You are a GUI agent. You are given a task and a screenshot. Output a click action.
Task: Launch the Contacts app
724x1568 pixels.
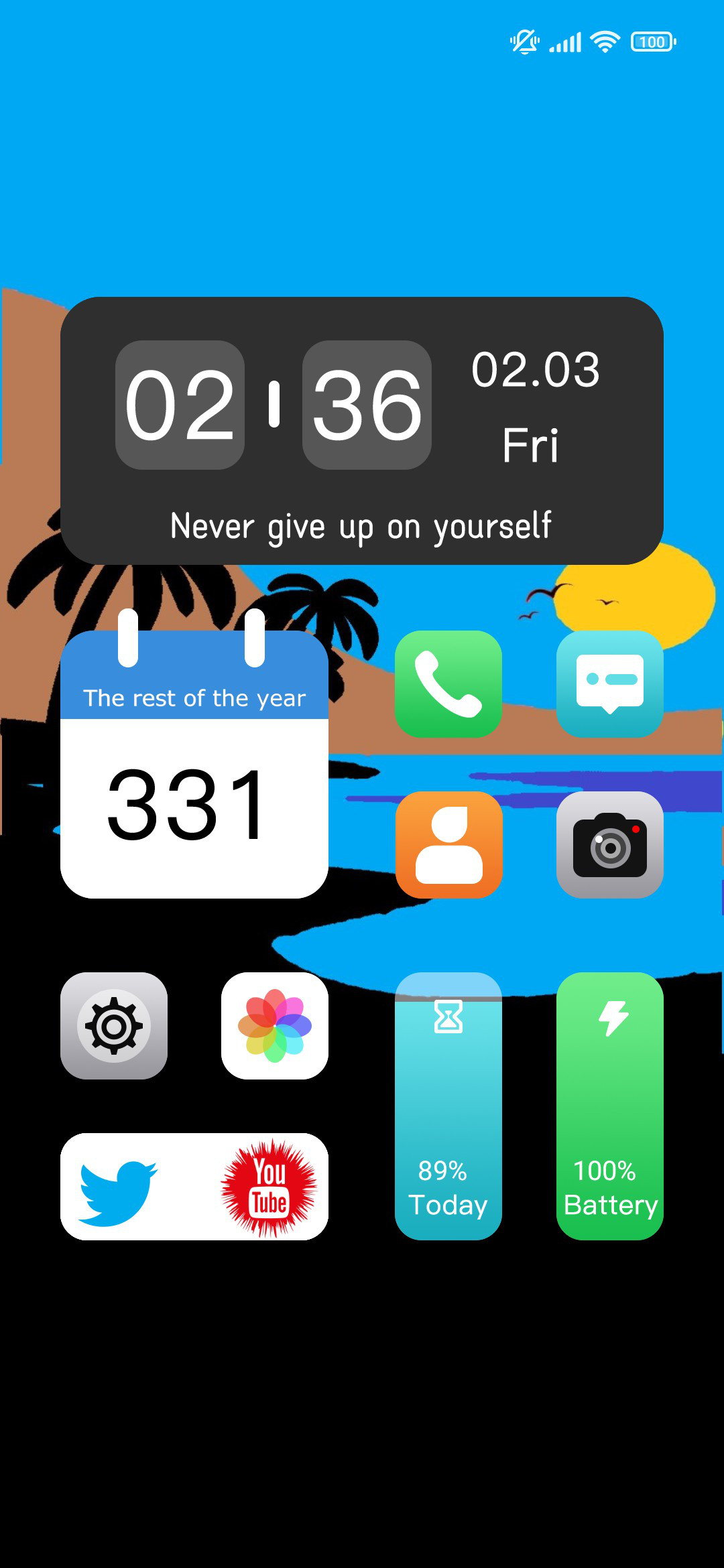coord(448,844)
